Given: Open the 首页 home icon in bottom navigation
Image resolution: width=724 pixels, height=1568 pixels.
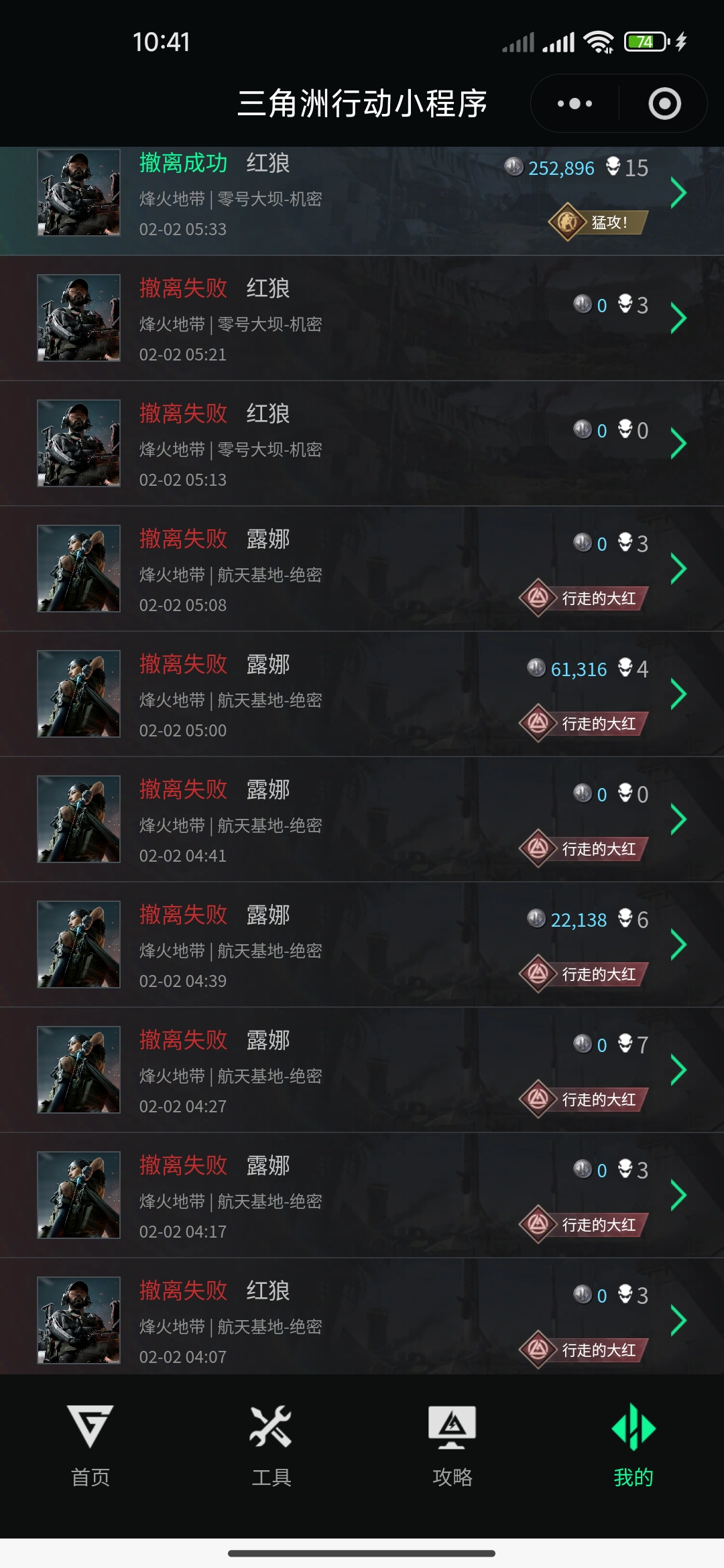Looking at the screenshot, I should [90, 1434].
